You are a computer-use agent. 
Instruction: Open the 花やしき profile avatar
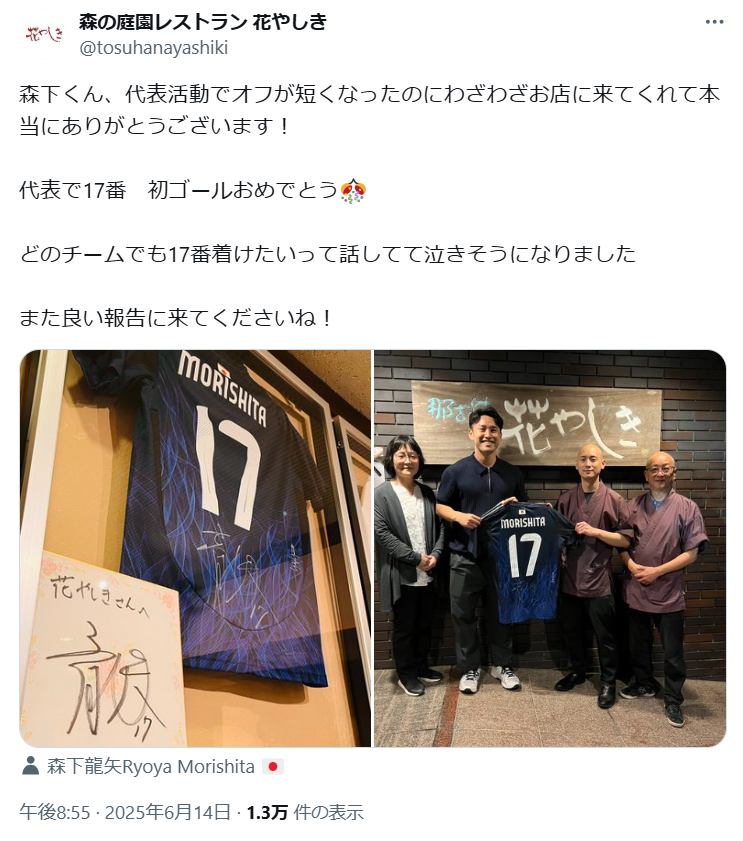43,34
